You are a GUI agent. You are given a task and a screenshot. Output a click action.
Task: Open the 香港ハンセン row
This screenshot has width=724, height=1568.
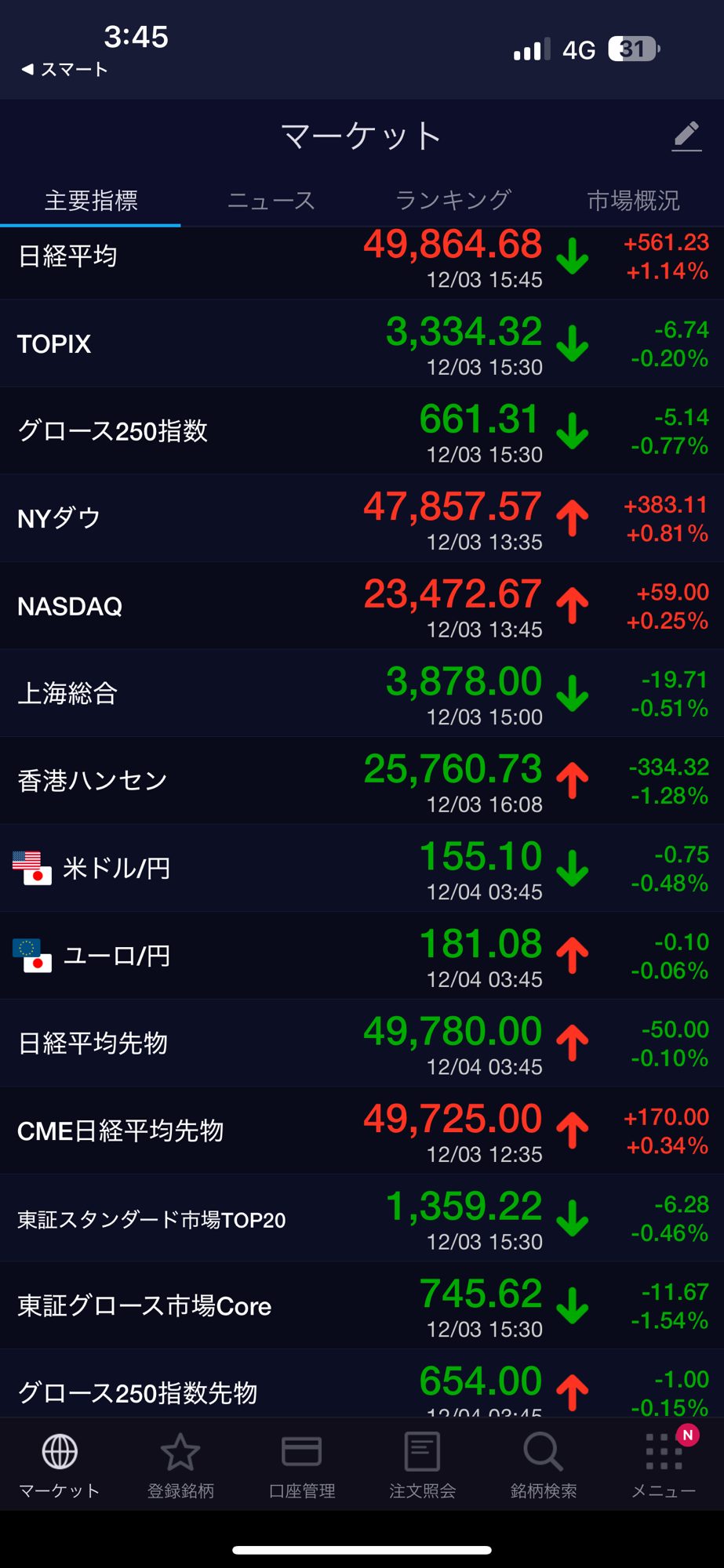tap(361, 781)
